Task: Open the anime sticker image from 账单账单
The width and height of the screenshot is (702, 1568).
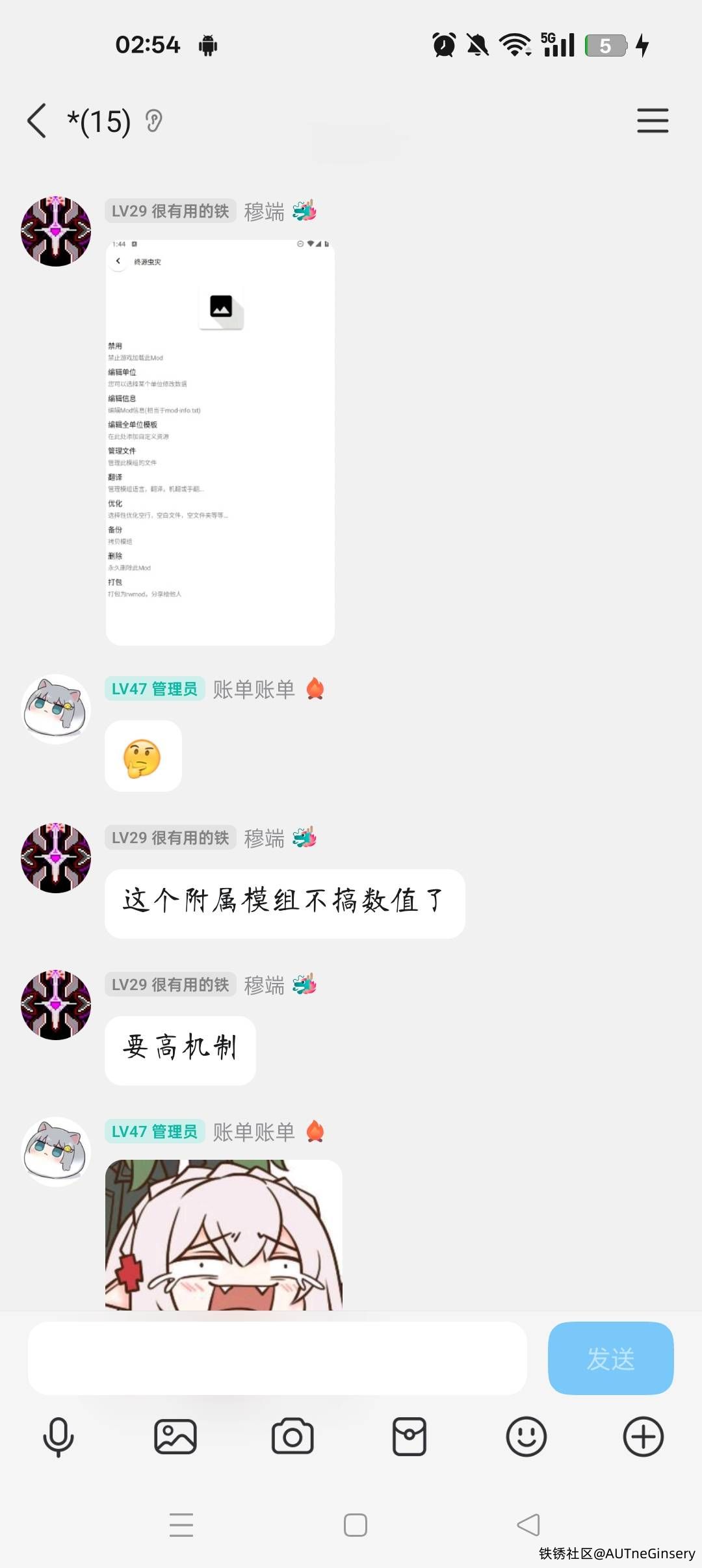Action: coord(224,1235)
